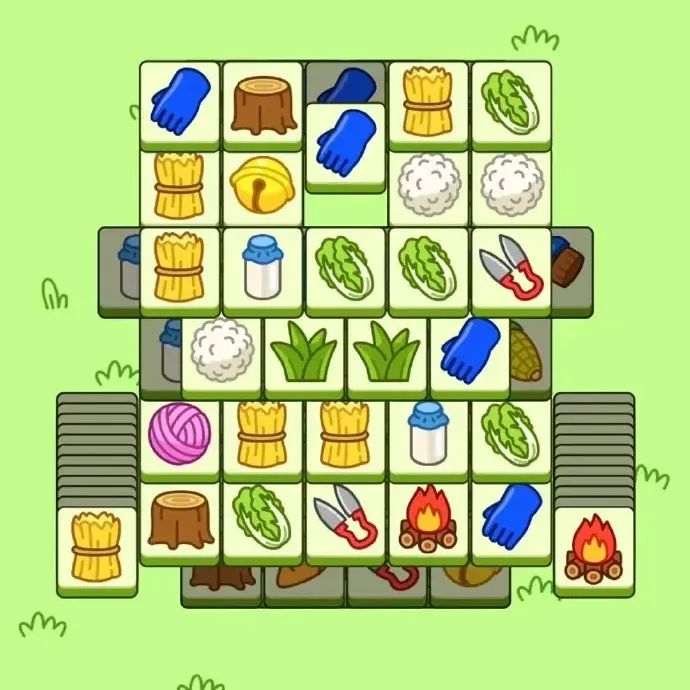This screenshot has height=690, width=690.
Task: Tap the tree stump tile above the bell
Action: click(x=262, y=103)
